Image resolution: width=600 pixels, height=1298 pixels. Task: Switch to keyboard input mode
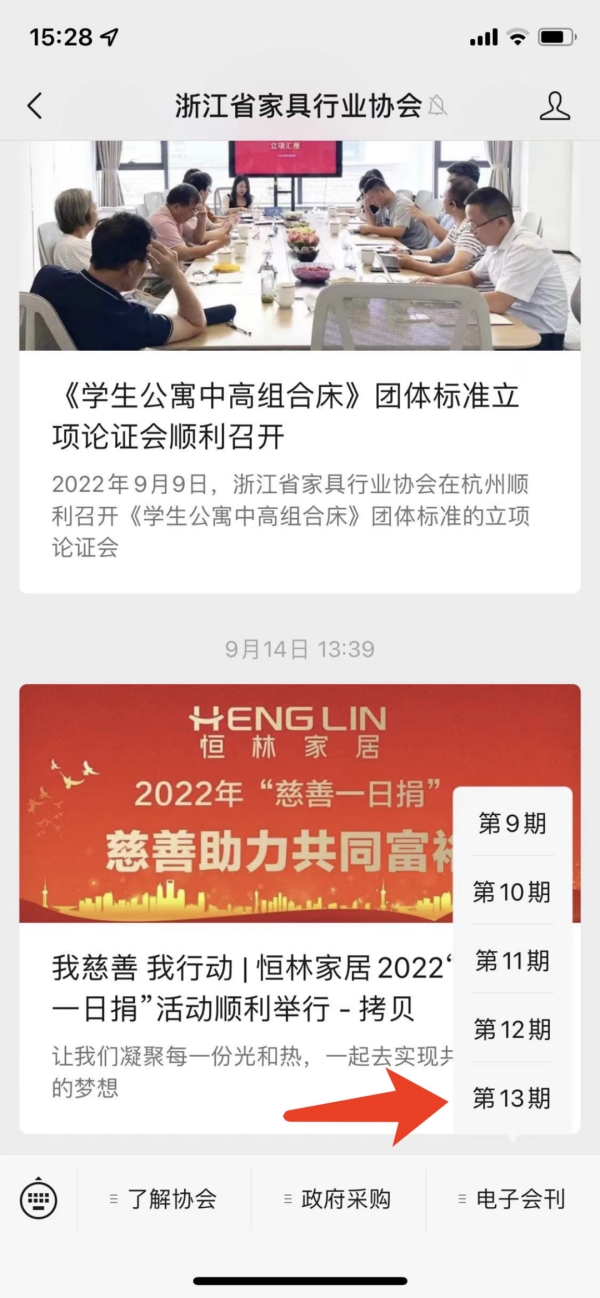click(x=39, y=1198)
